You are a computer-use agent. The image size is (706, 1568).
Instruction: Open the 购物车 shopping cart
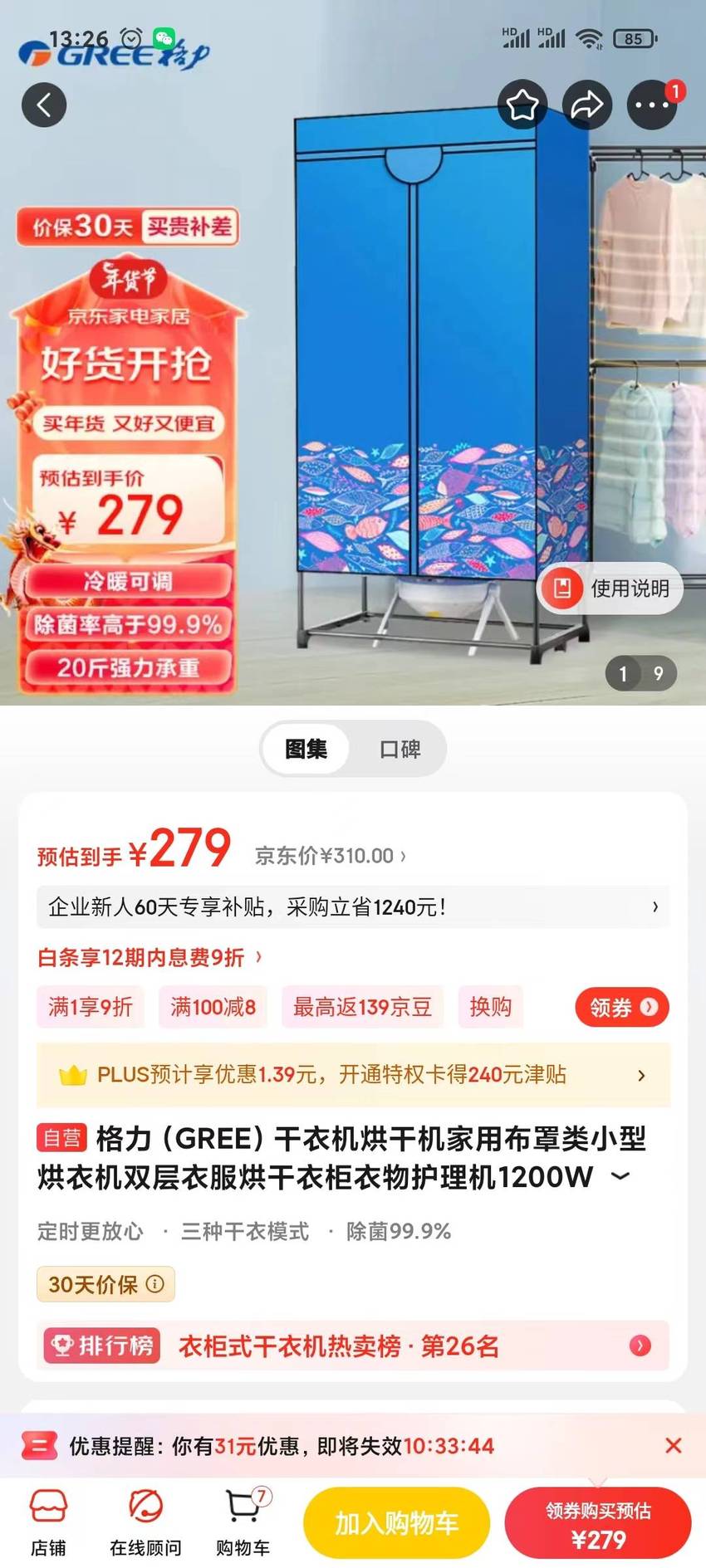pyautogui.click(x=243, y=1522)
